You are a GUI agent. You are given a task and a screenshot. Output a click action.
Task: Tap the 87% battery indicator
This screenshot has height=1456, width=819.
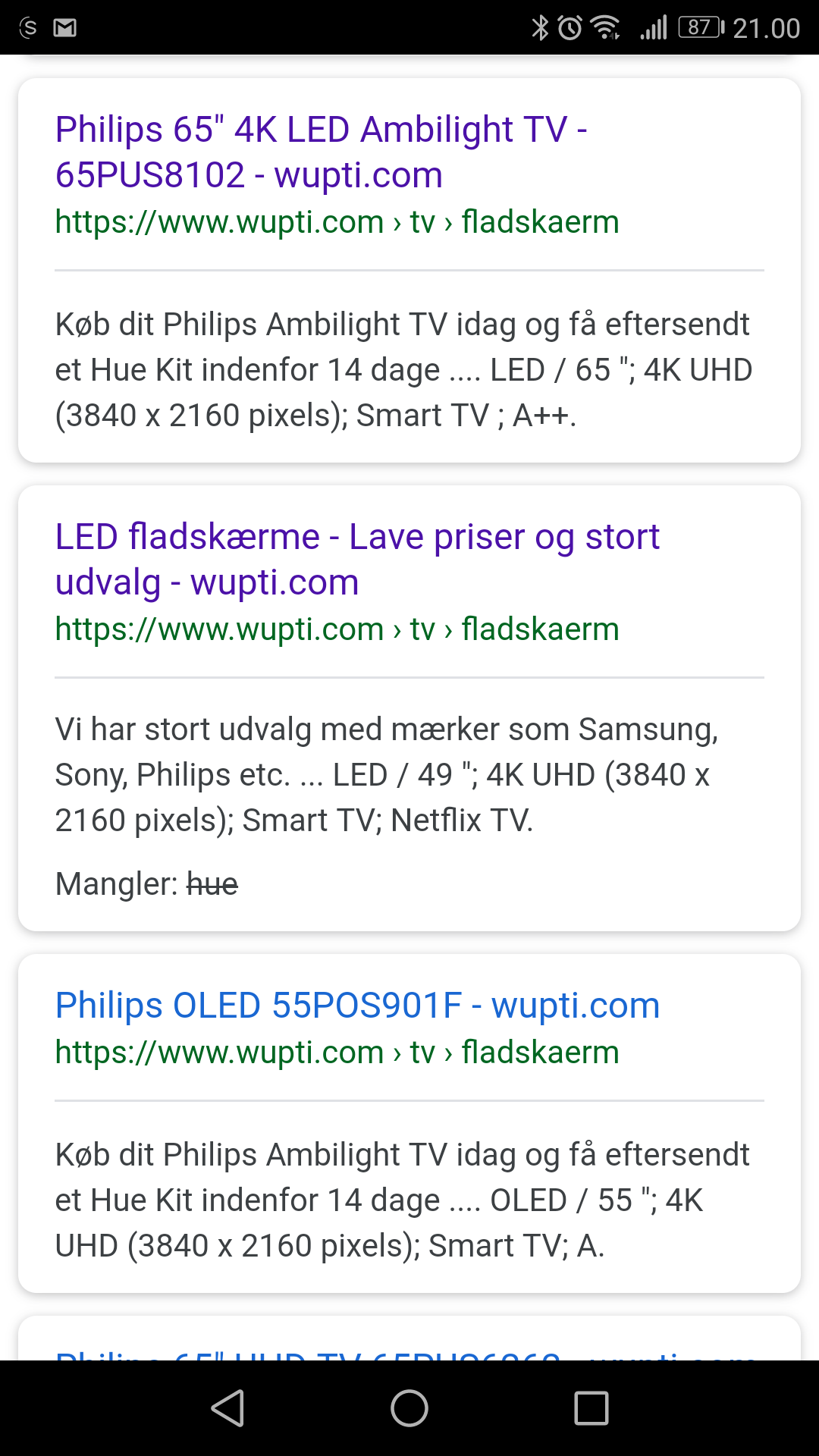point(701,27)
